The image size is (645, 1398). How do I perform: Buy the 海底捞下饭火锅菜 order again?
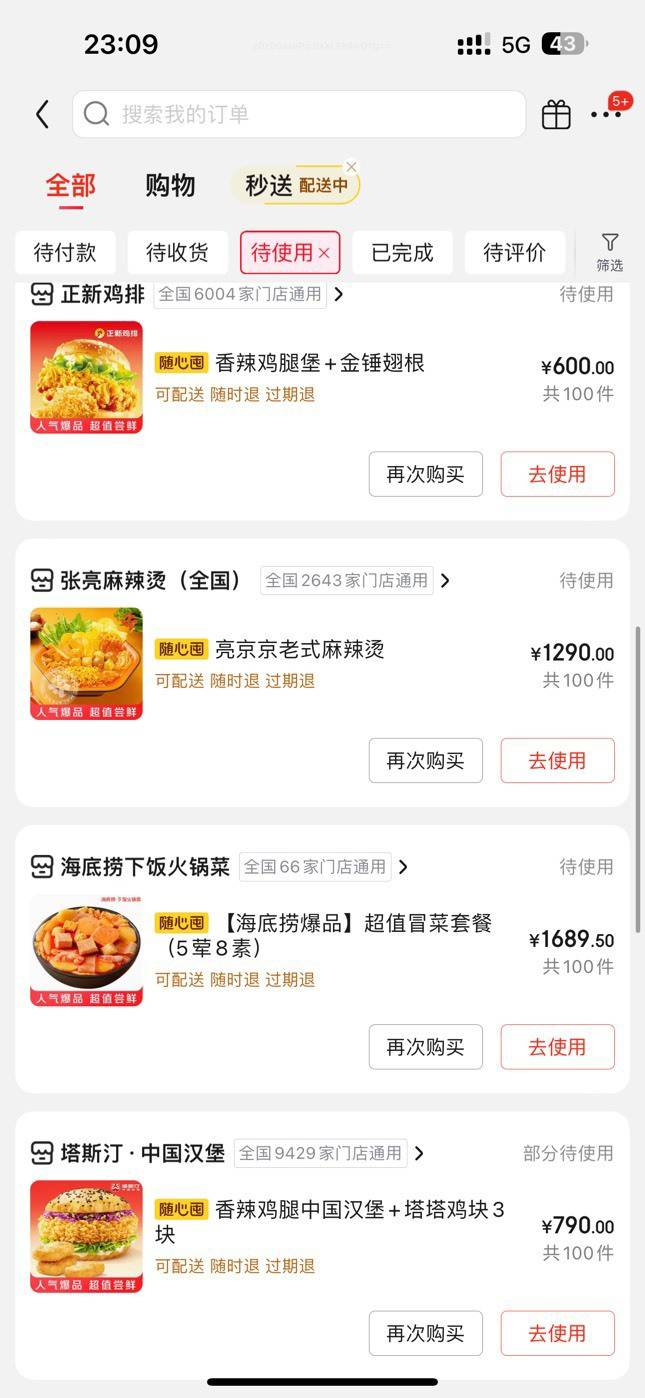click(425, 1047)
